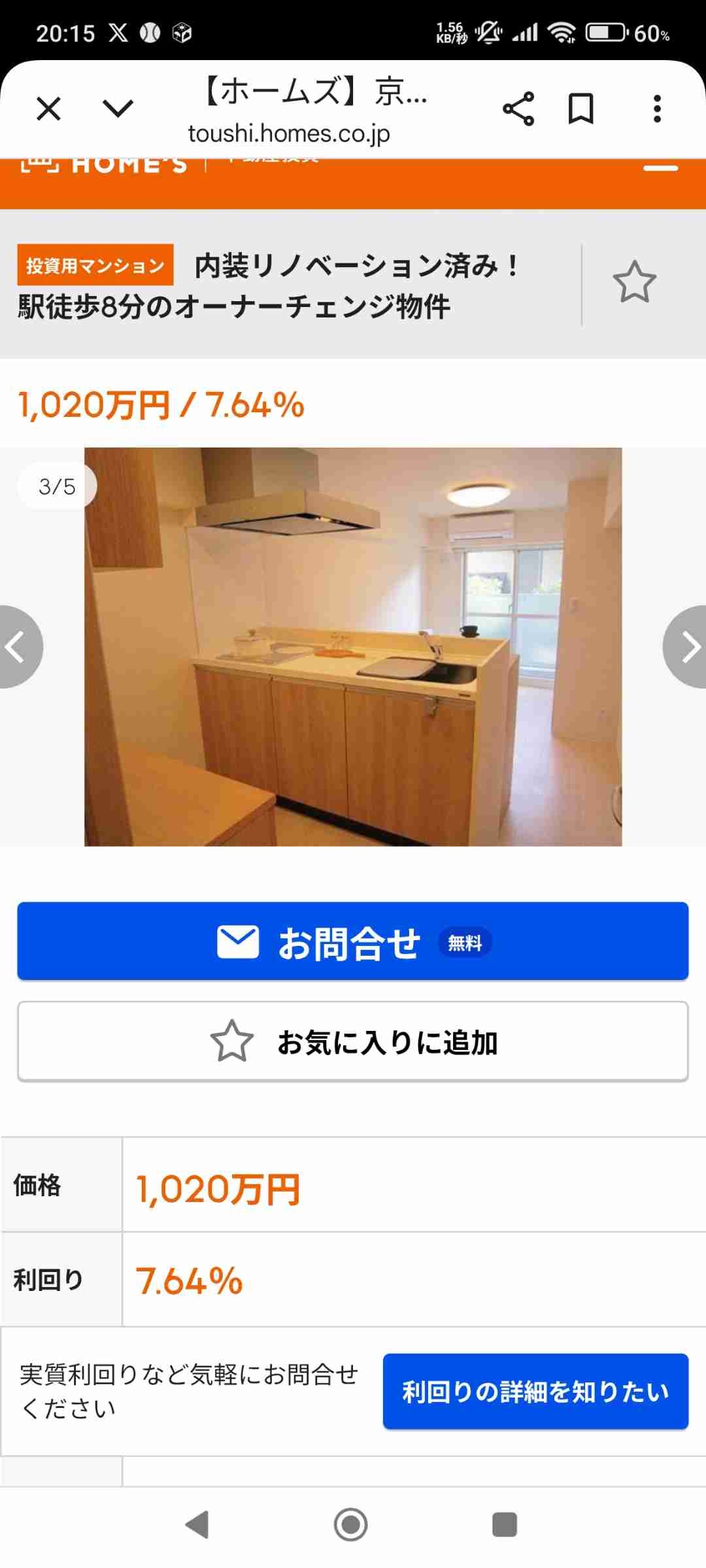Open the browser overflow menu
Screen dimensions: 706x1568
pyautogui.click(x=657, y=108)
